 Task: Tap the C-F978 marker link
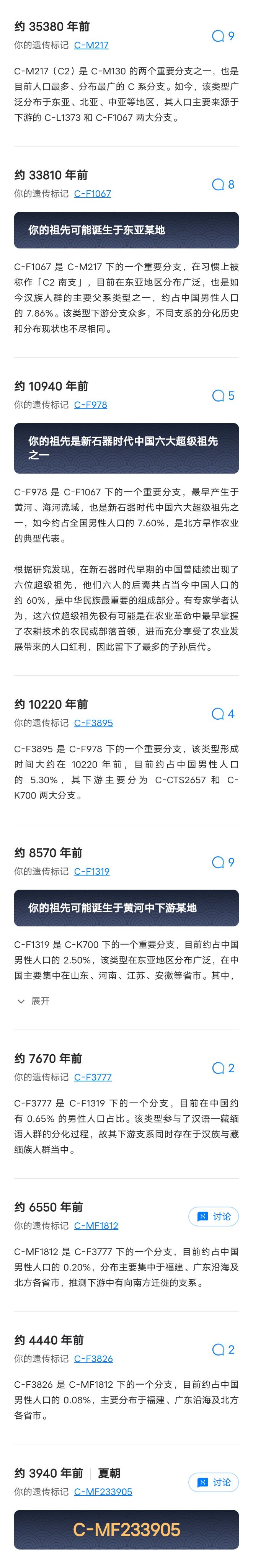[x=91, y=405]
